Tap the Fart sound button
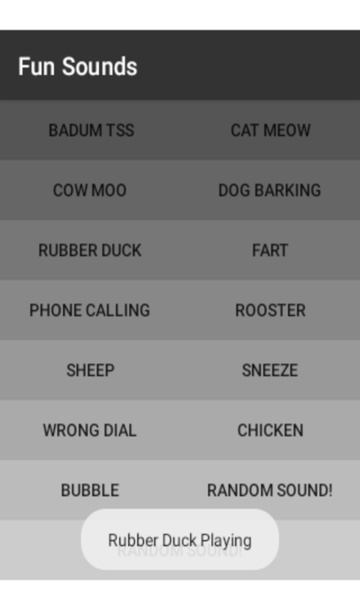 pos(270,250)
